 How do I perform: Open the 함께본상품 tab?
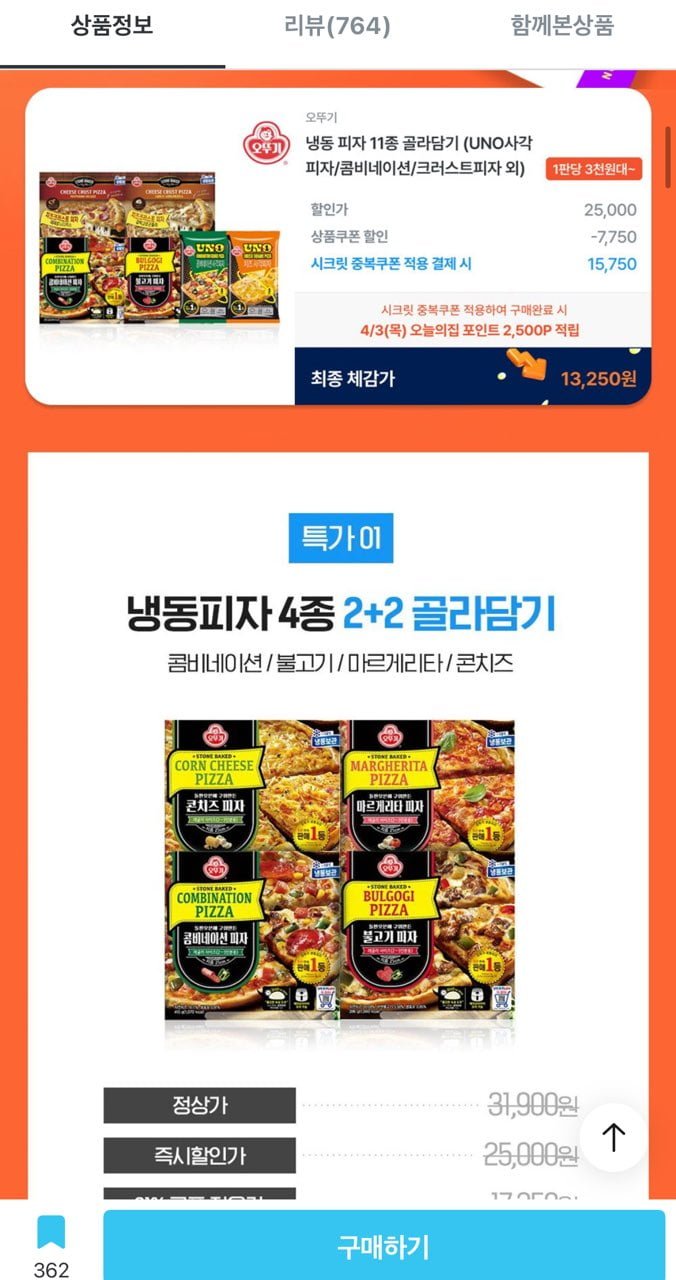point(561,27)
